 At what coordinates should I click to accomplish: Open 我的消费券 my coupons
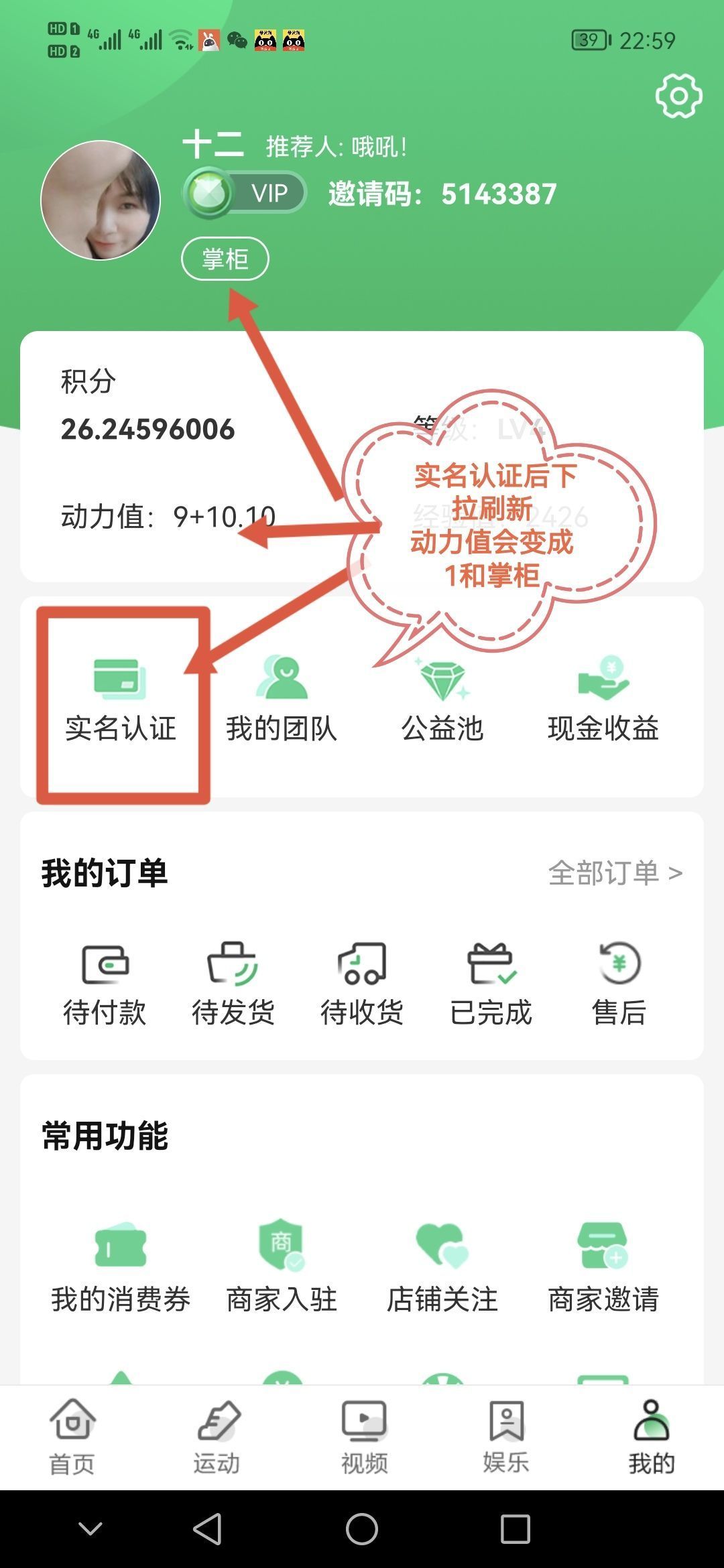pyautogui.click(x=121, y=1268)
